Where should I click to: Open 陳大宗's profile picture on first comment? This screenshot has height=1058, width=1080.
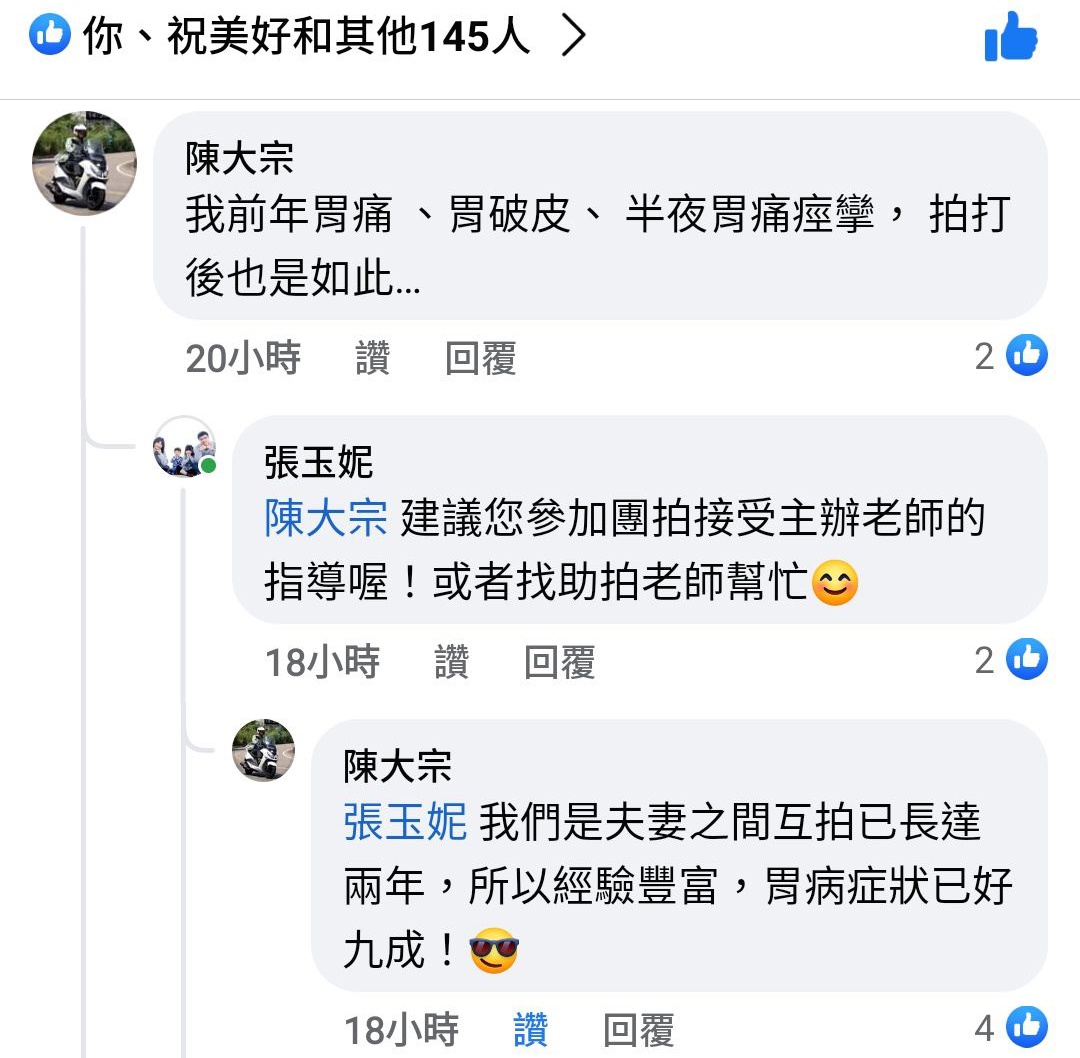click(x=84, y=163)
